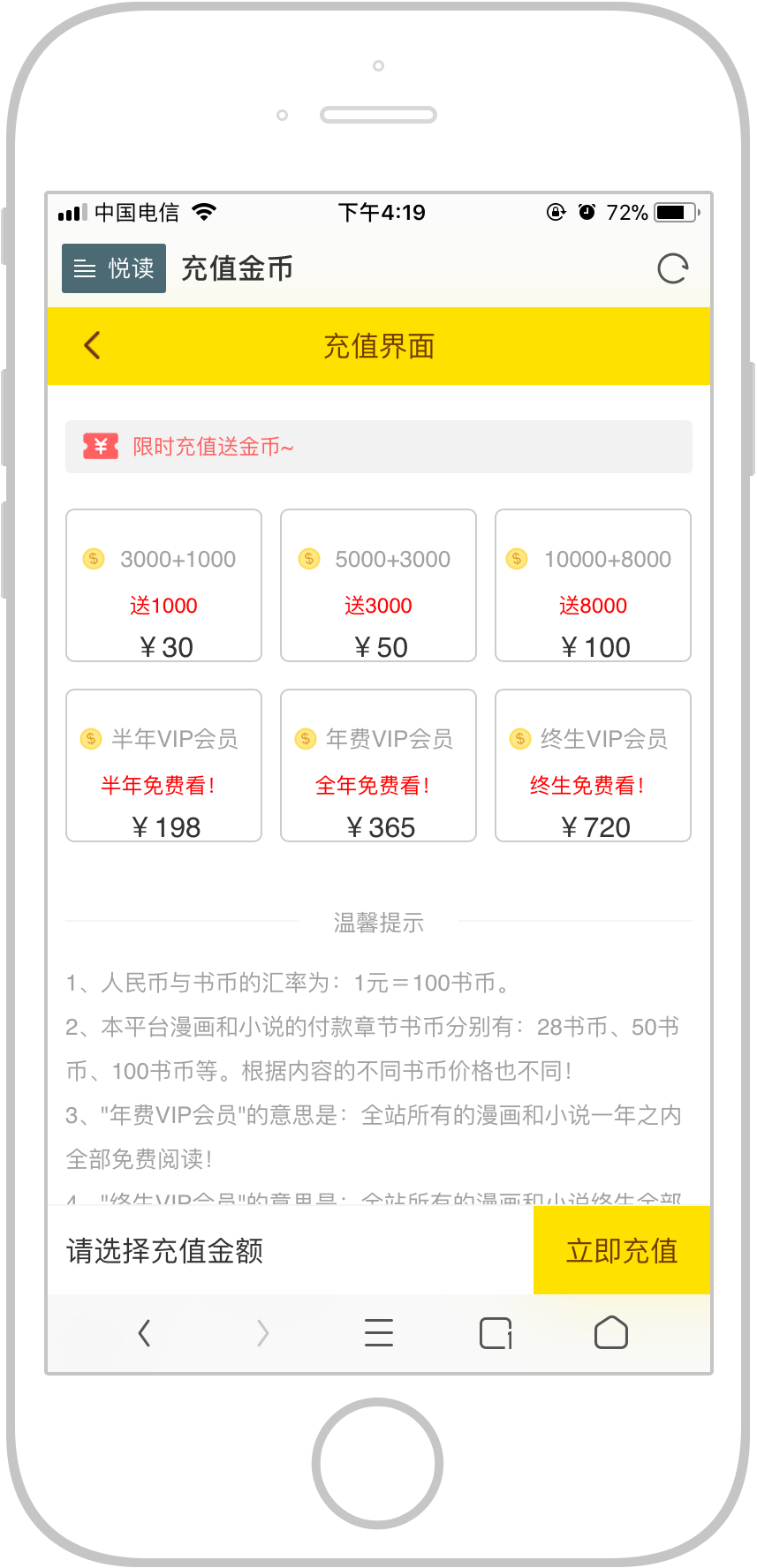Select the ¥30 package with 3000+1000 coins

tap(163, 585)
